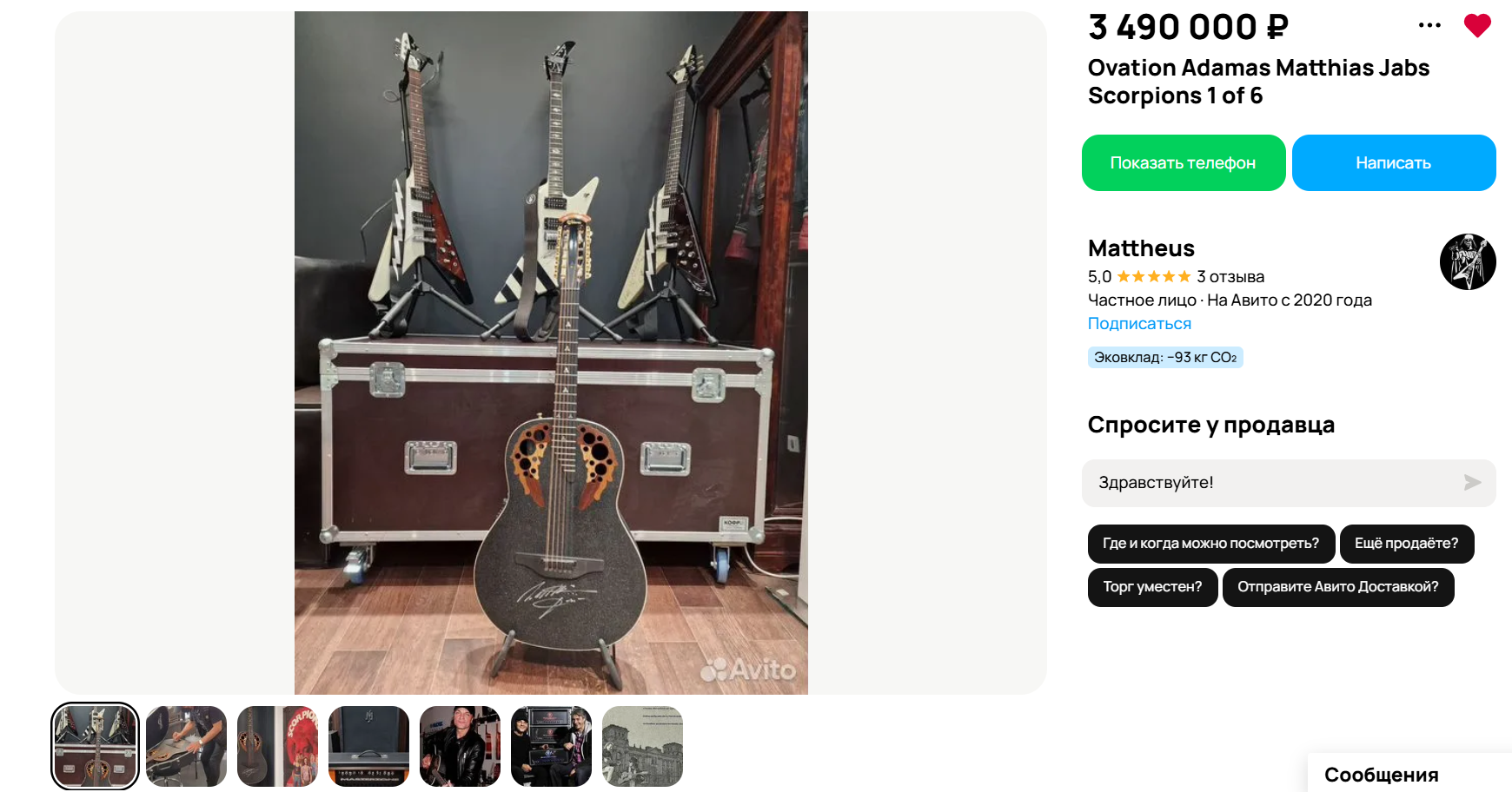Show the third thumbnail with Scorpions poster
The height and width of the screenshot is (792, 1512).
point(277,746)
